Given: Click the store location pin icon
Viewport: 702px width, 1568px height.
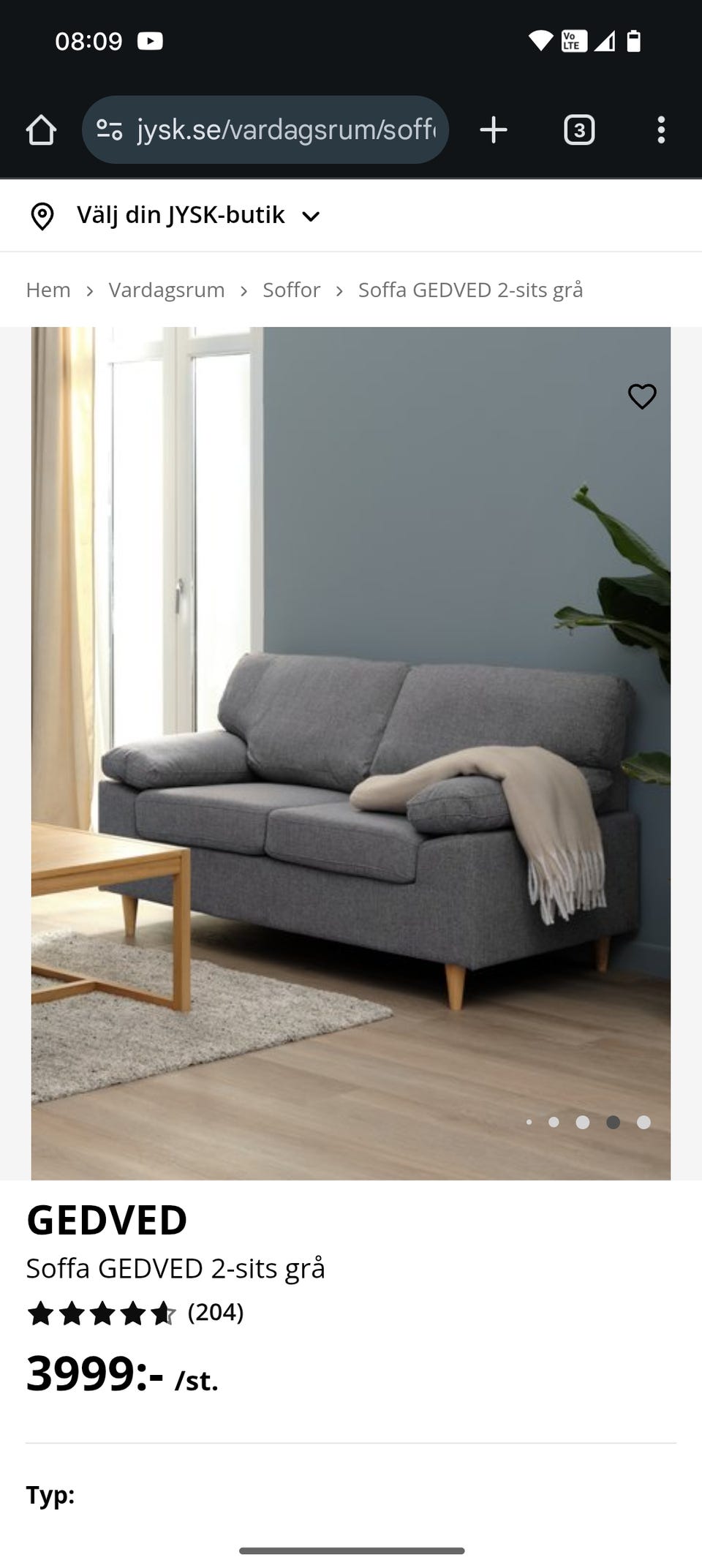Looking at the screenshot, I should (x=44, y=215).
